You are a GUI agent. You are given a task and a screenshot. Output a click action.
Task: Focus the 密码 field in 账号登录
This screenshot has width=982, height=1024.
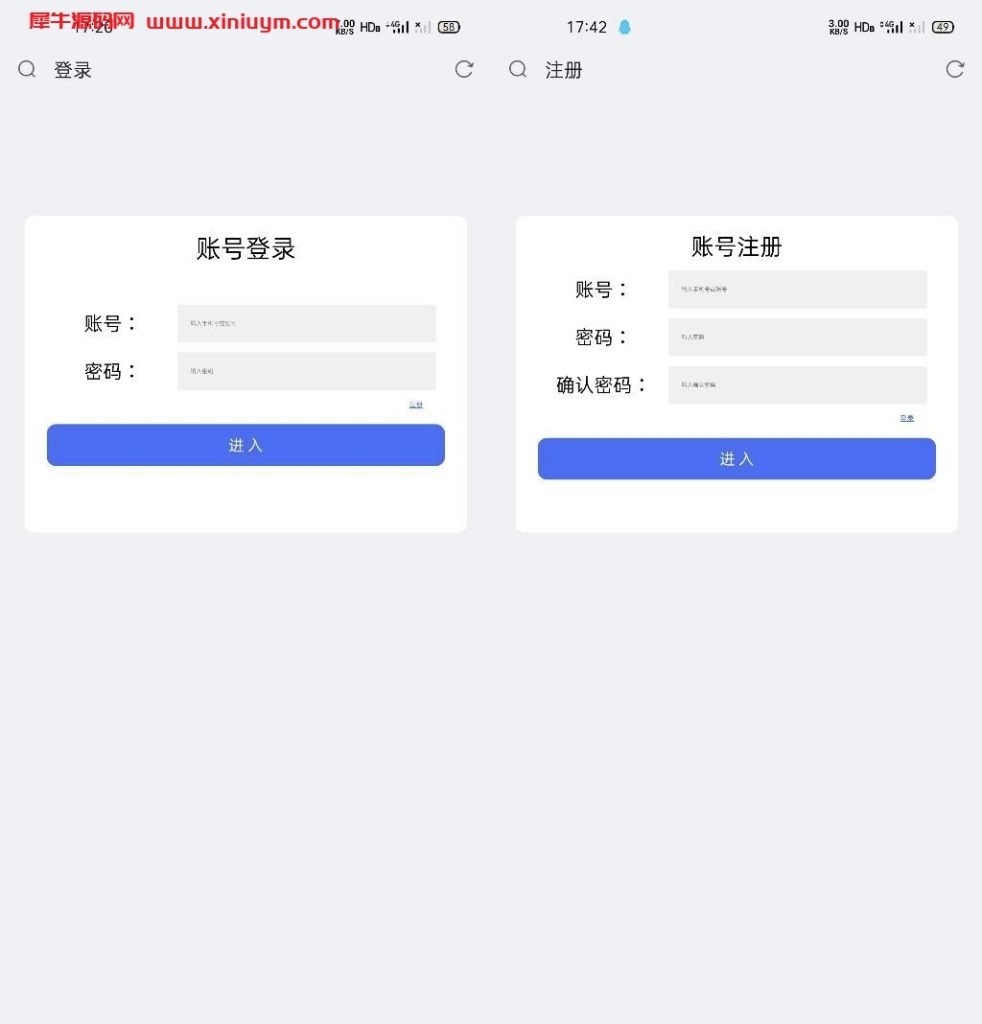point(306,371)
